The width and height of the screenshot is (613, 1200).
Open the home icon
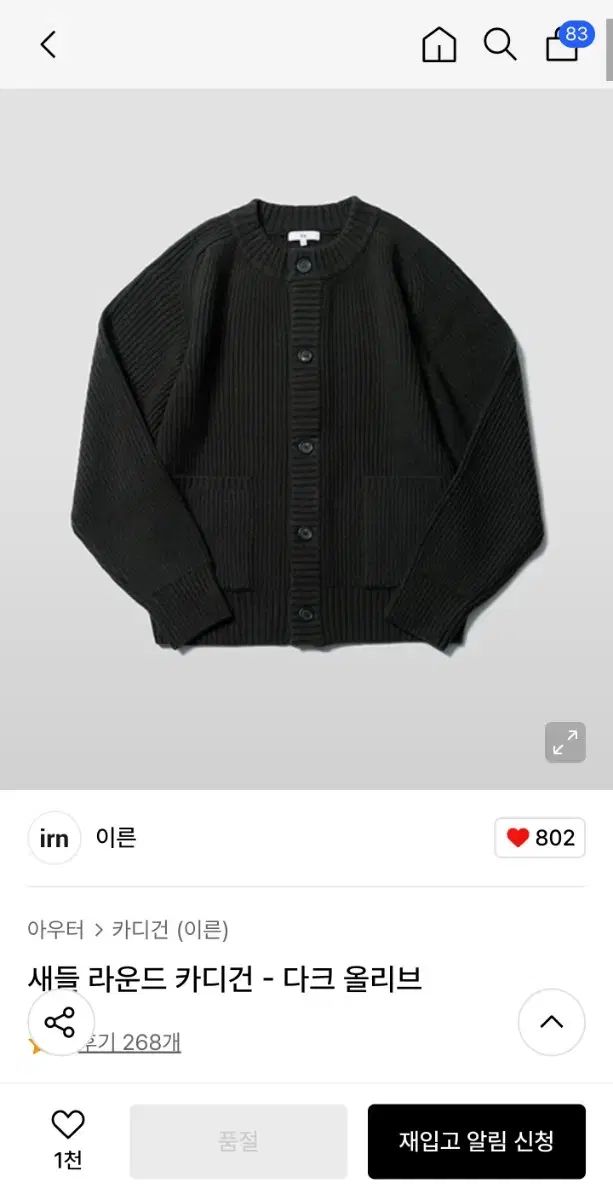pyautogui.click(x=439, y=45)
